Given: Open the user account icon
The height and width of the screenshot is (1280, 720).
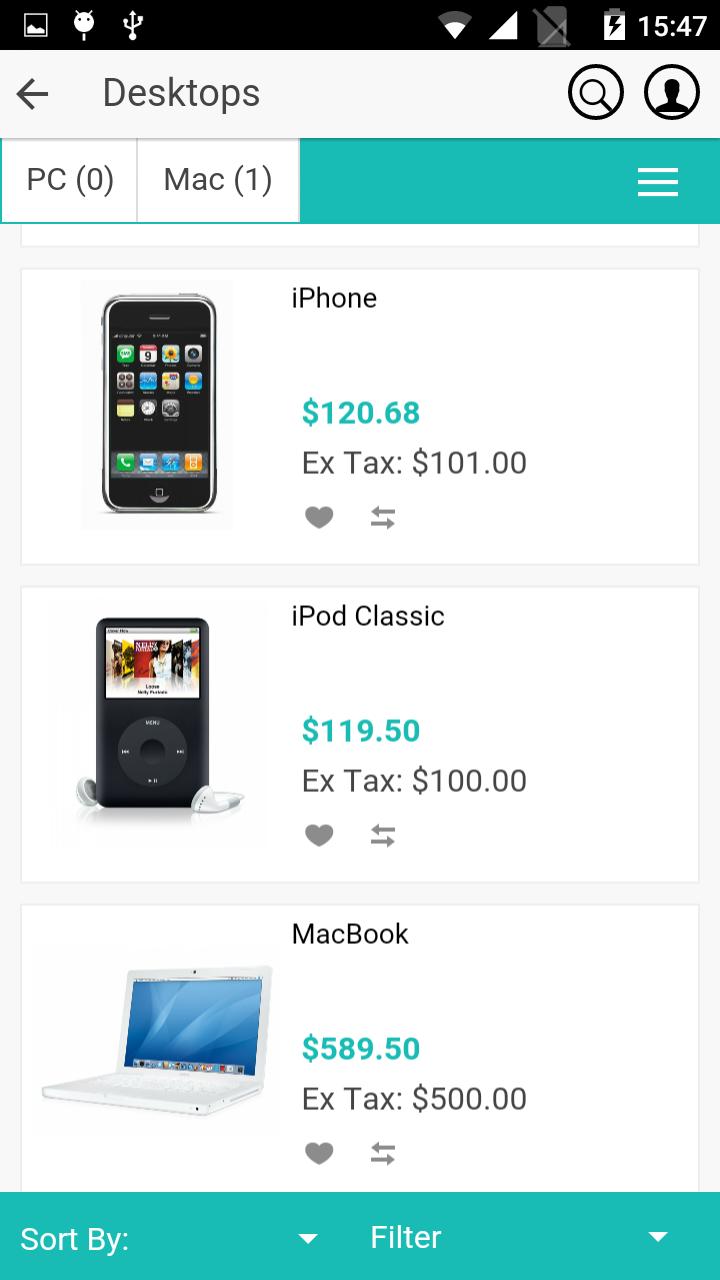Looking at the screenshot, I should 671,93.
